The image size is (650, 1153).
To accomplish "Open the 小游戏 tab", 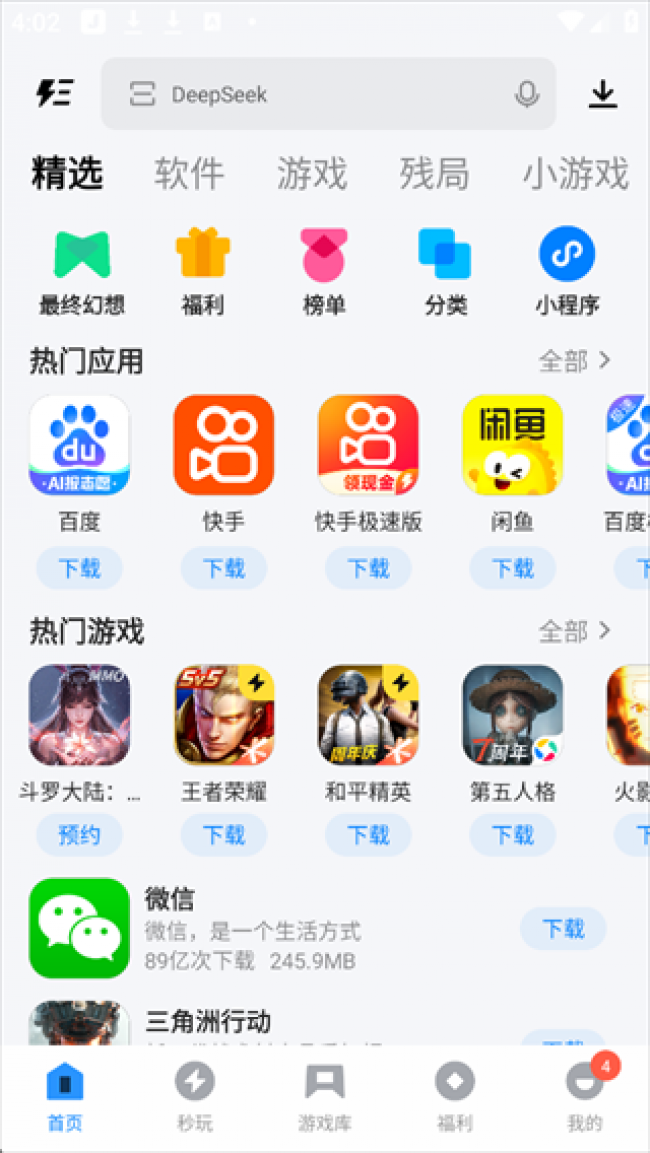I will click(x=575, y=173).
